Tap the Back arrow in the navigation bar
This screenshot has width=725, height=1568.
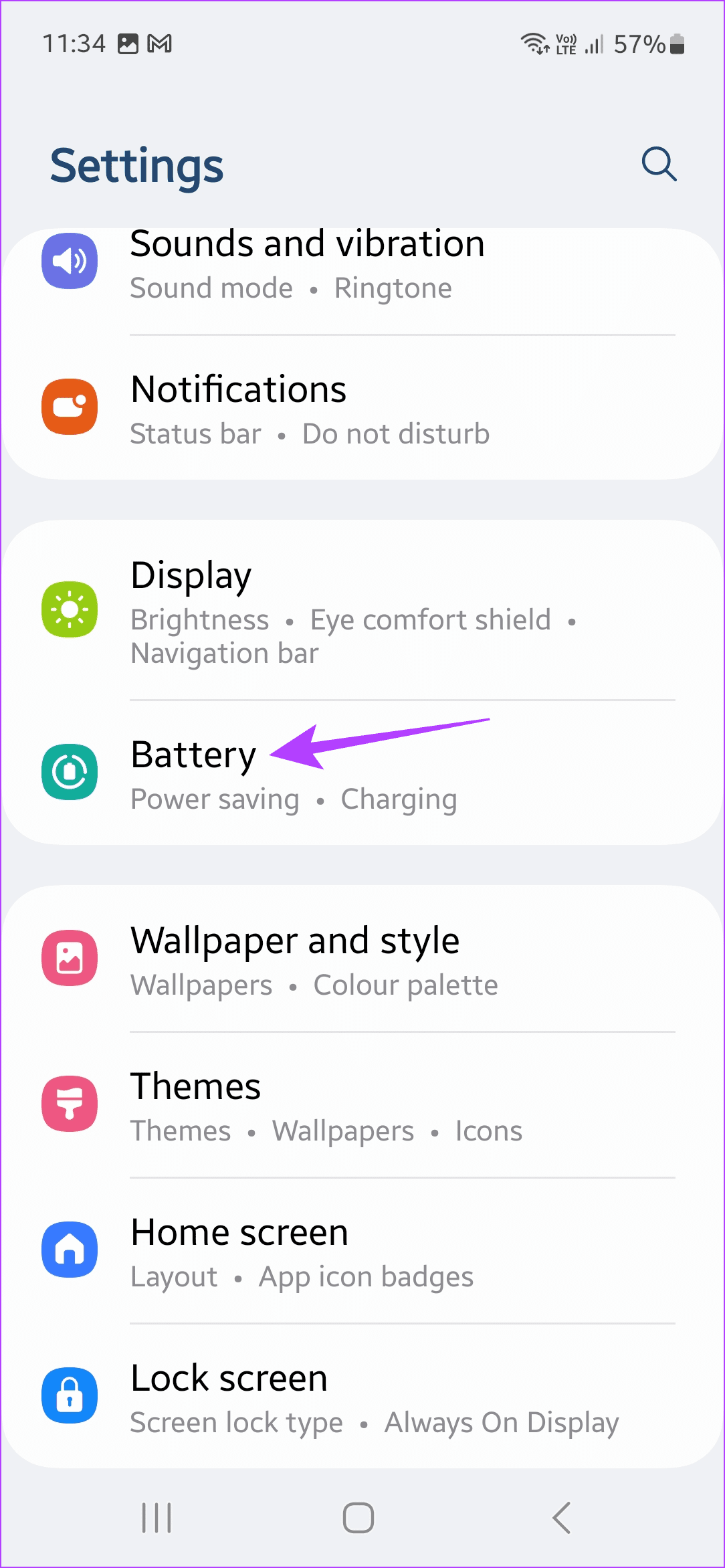coord(560,1517)
